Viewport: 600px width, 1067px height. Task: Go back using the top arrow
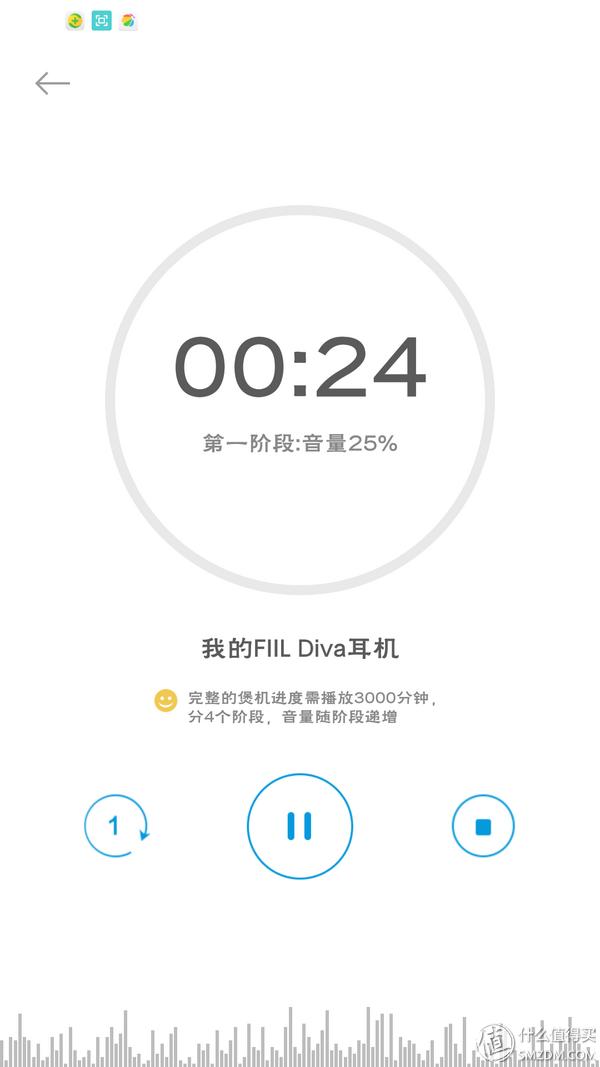click(52, 84)
